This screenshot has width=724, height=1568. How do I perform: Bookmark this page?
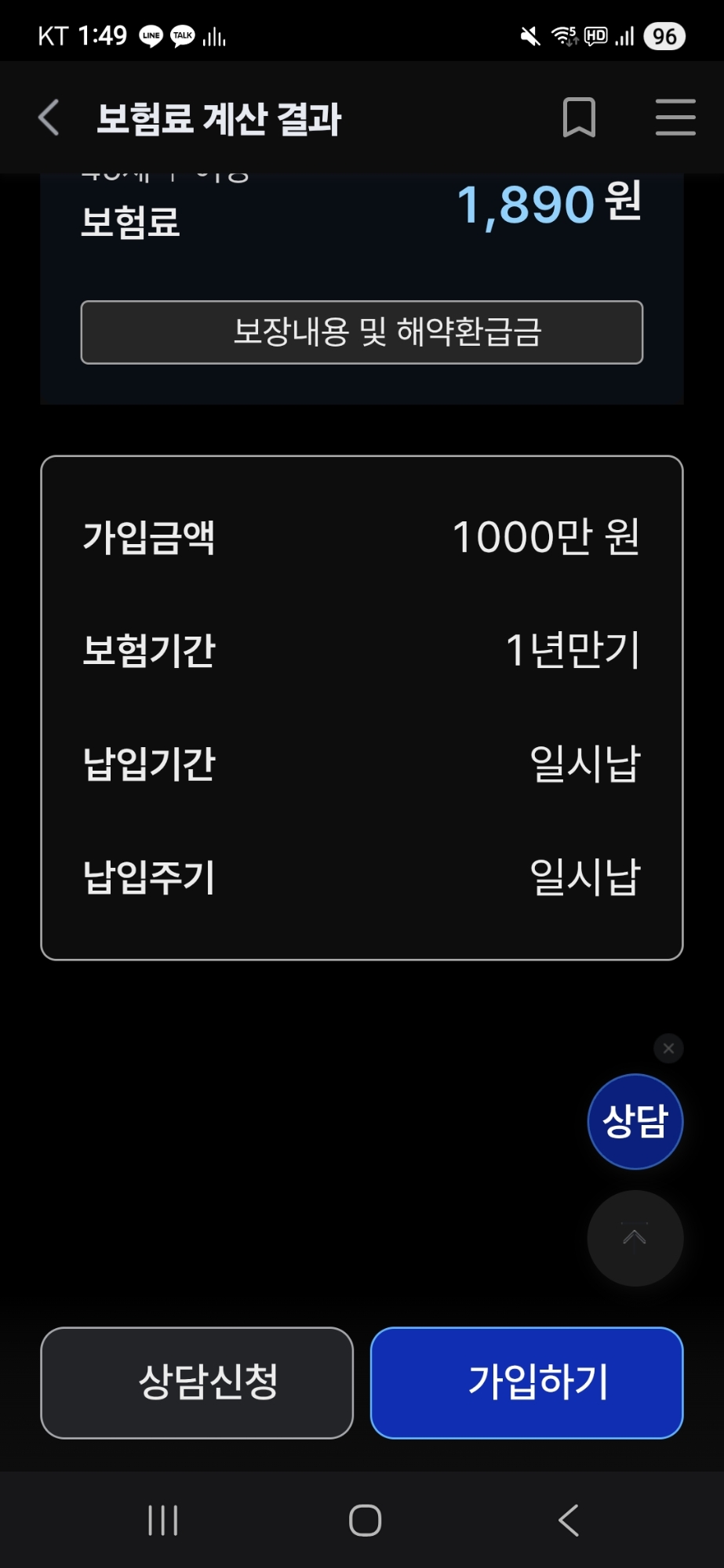[x=579, y=118]
